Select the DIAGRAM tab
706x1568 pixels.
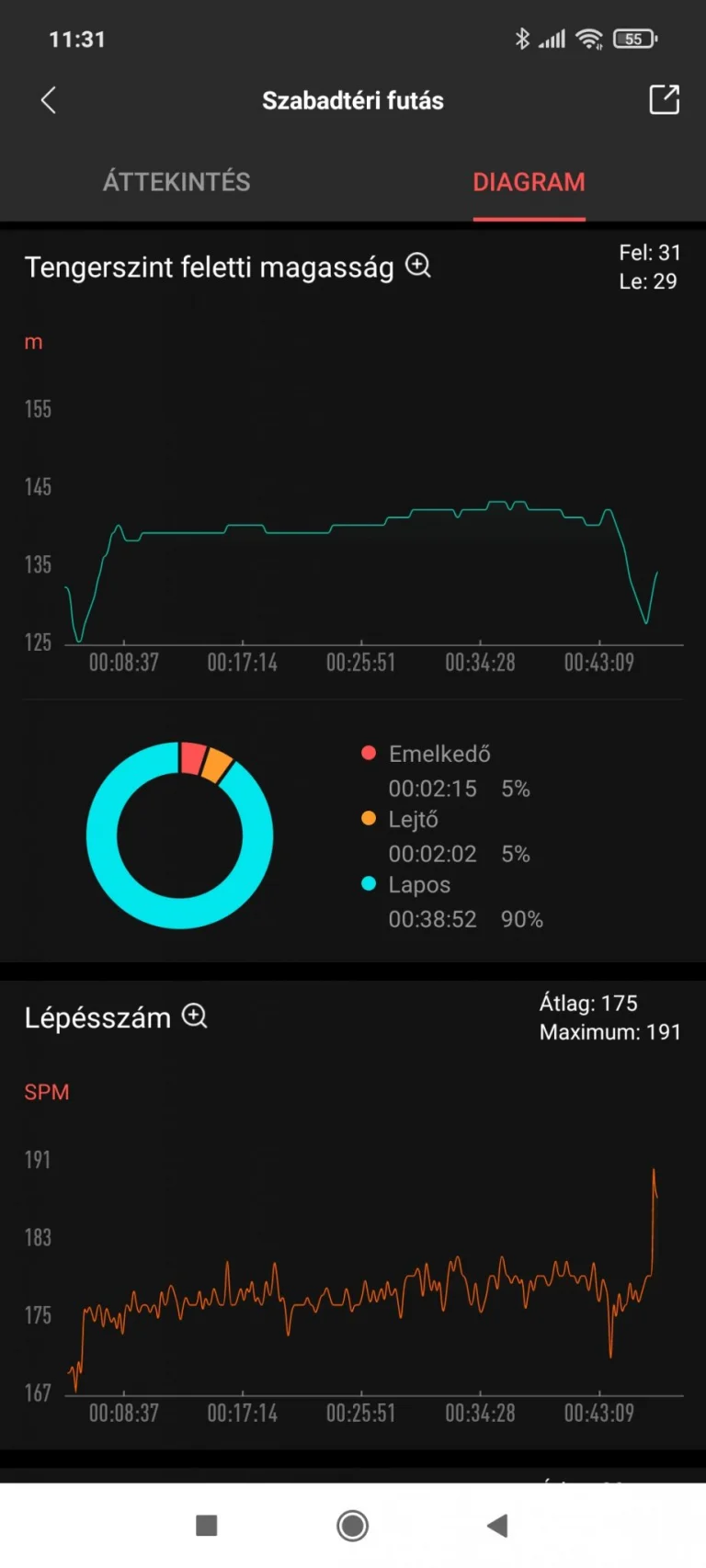529,182
